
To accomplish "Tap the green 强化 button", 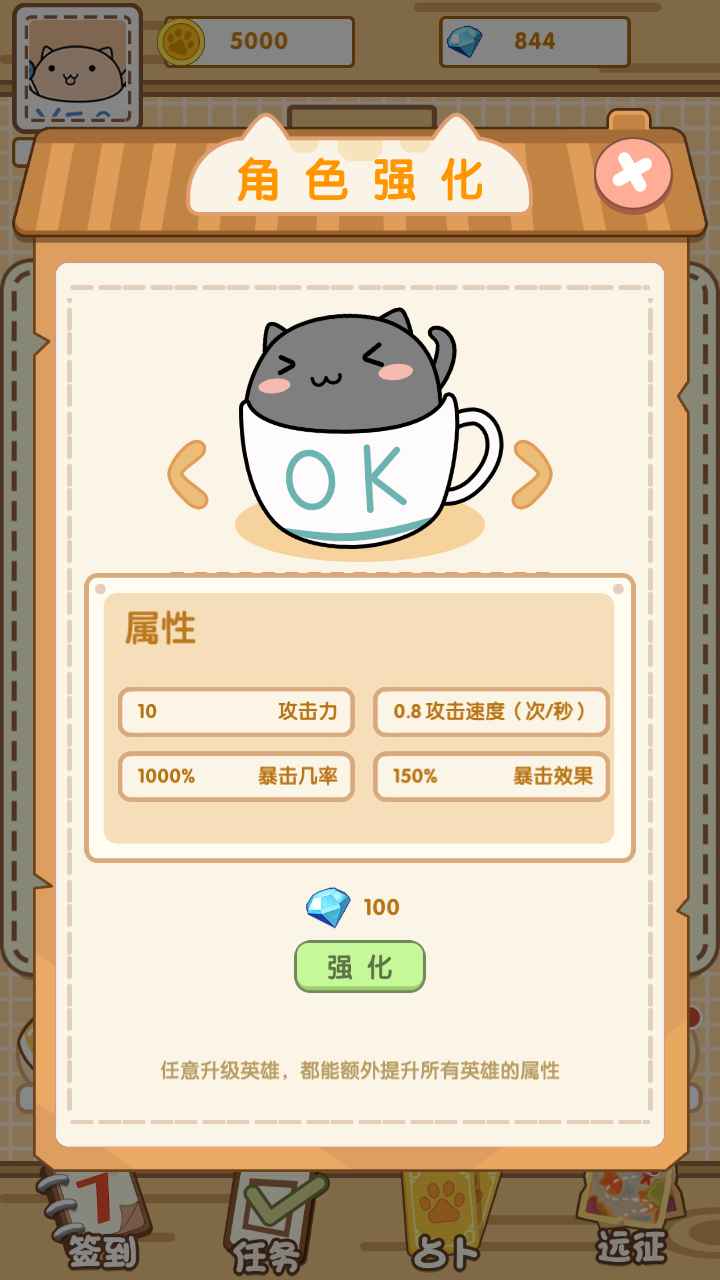I will tap(360, 966).
